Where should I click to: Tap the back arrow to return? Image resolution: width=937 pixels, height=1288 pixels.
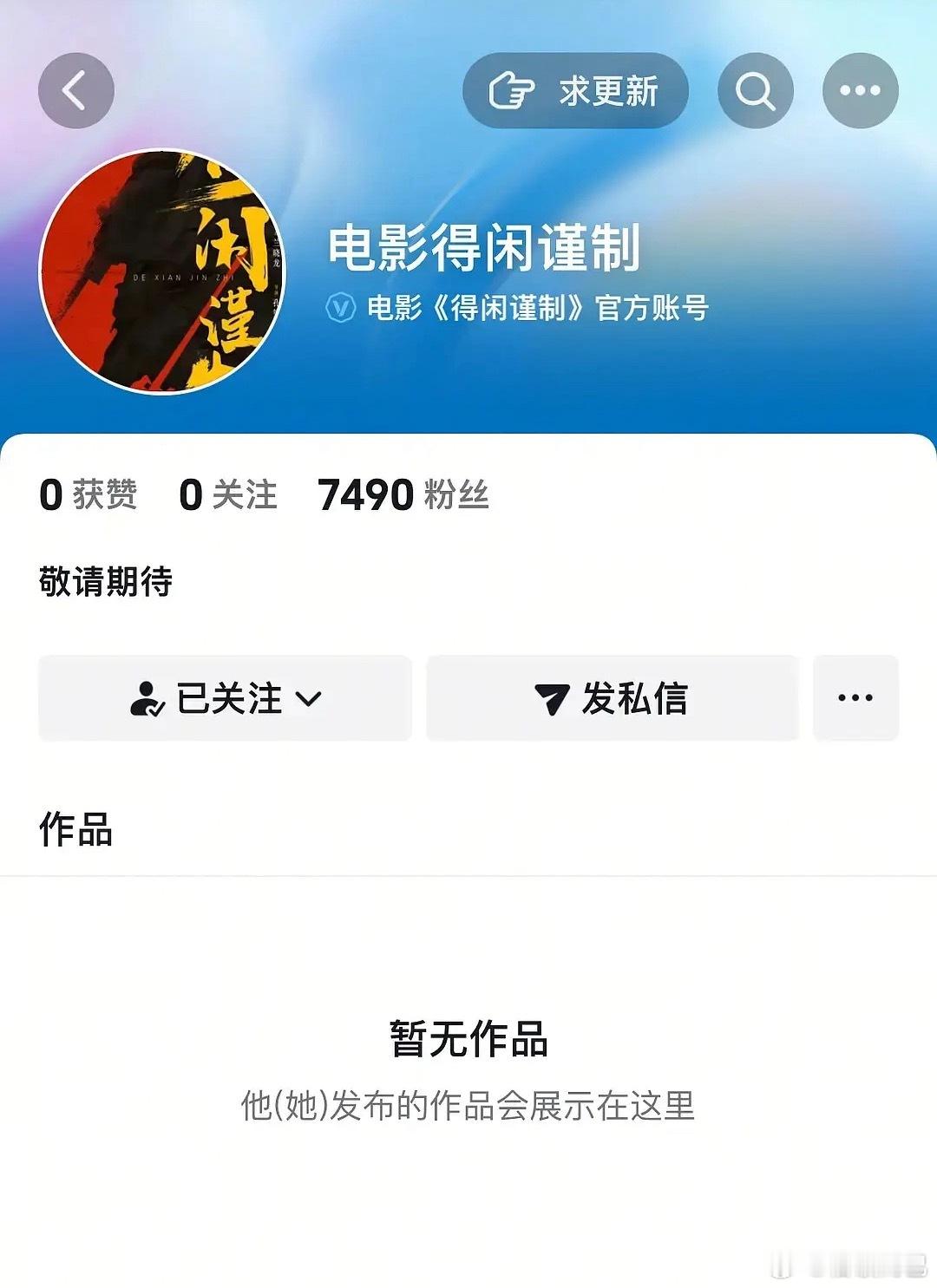pos(76,90)
